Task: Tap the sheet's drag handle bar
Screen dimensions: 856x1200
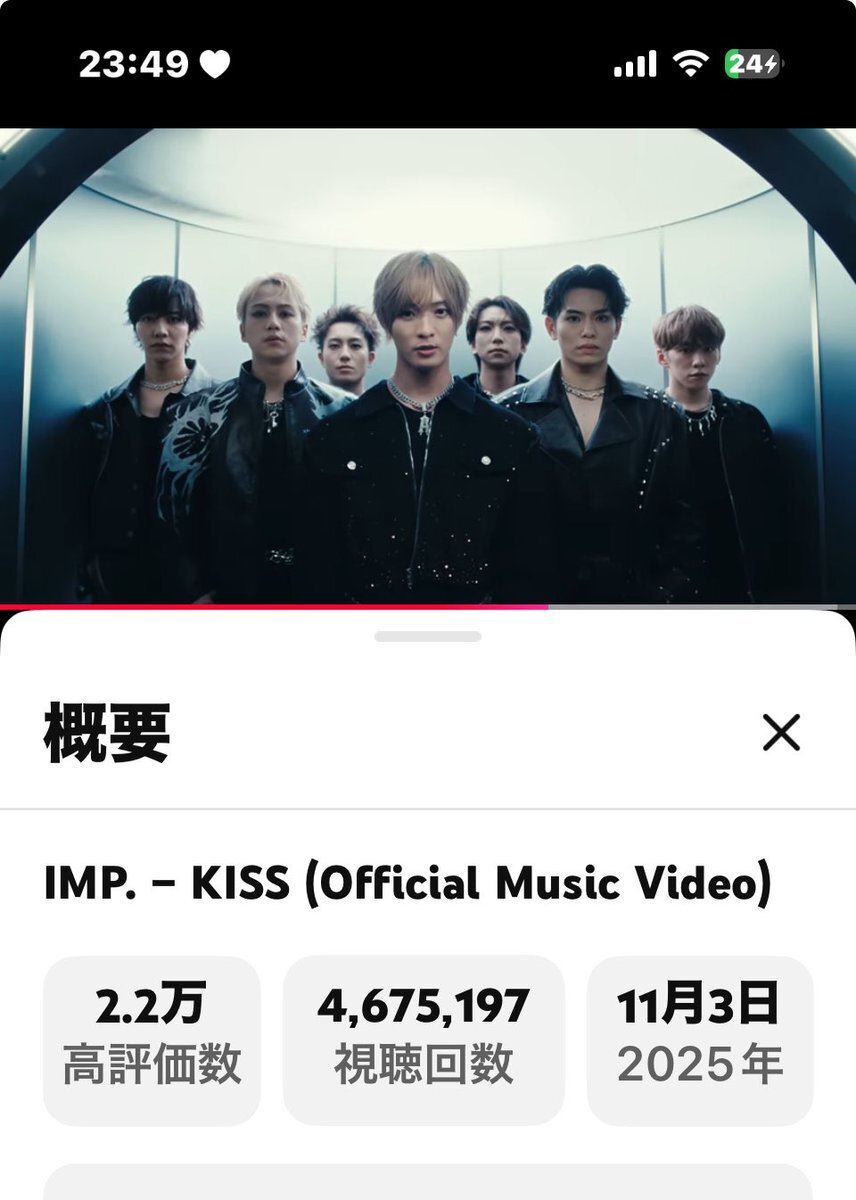Action: [428, 636]
